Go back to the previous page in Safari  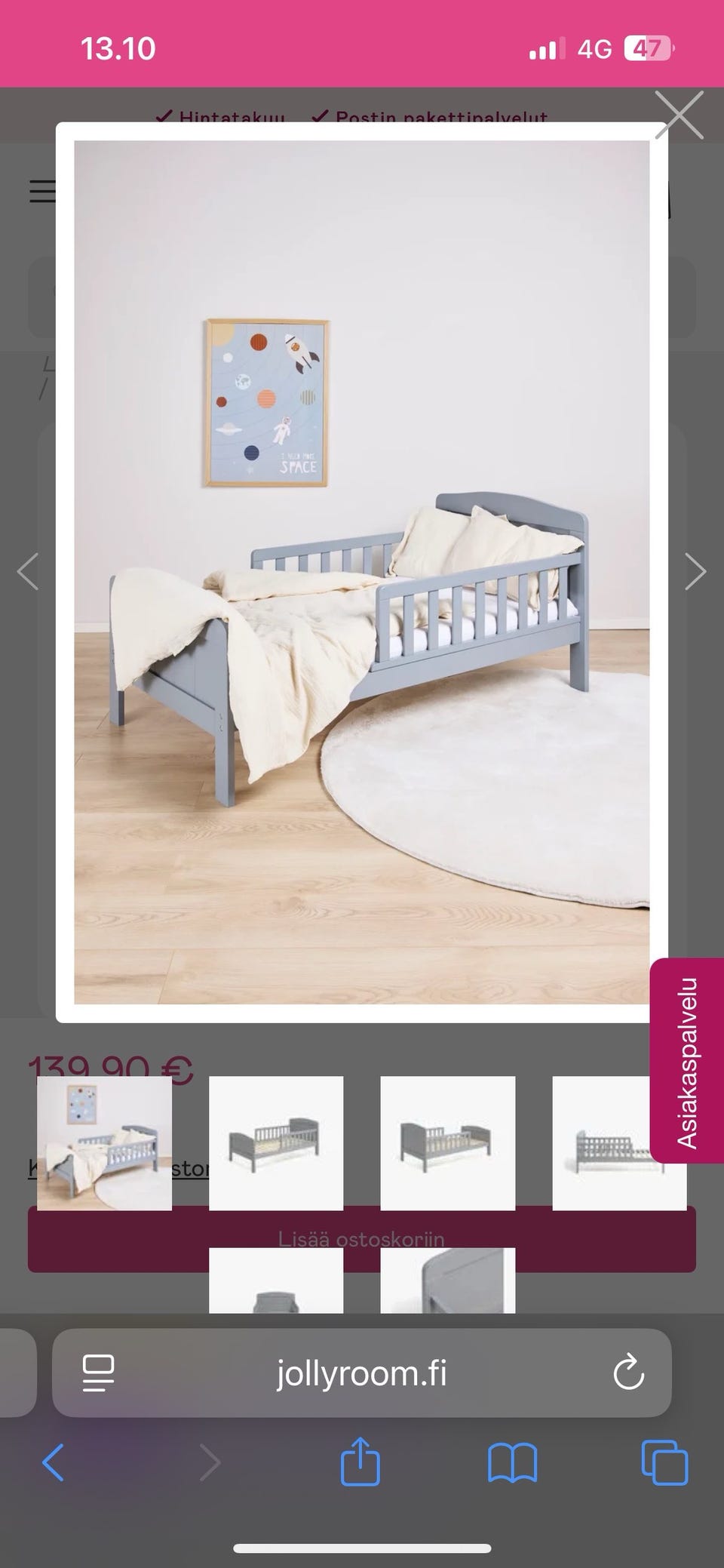(x=53, y=1463)
